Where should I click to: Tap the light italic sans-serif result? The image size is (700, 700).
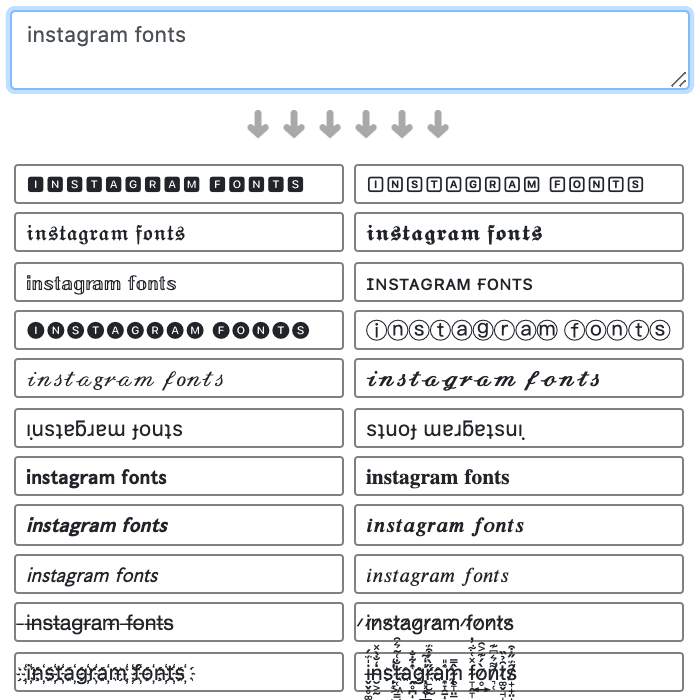[x=179, y=574]
